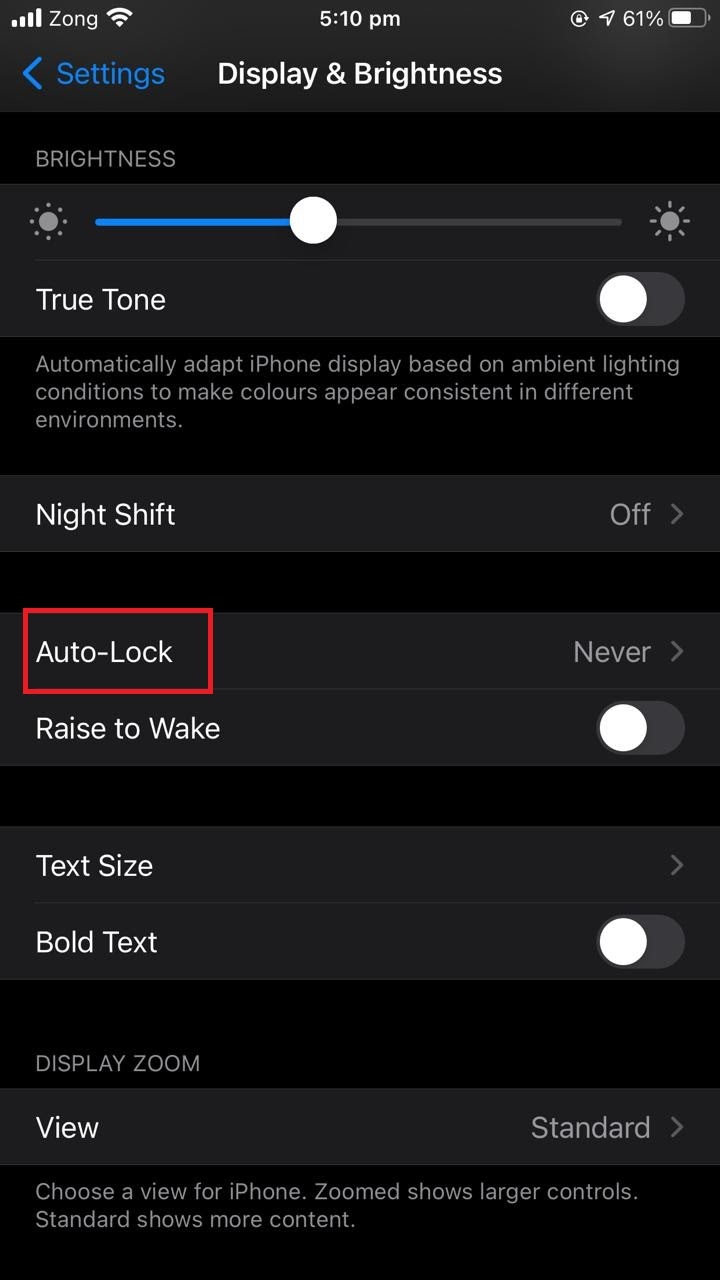The image size is (720, 1280).
Task: Toggle Bold Text on
Action: pyautogui.click(x=641, y=942)
